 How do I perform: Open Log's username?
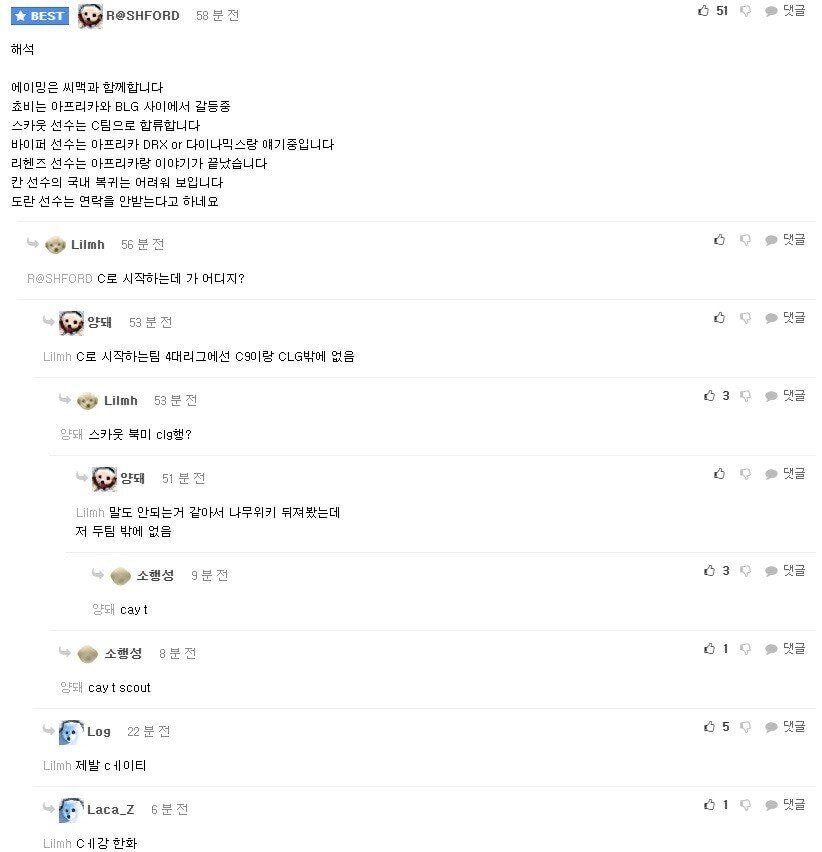pos(99,732)
